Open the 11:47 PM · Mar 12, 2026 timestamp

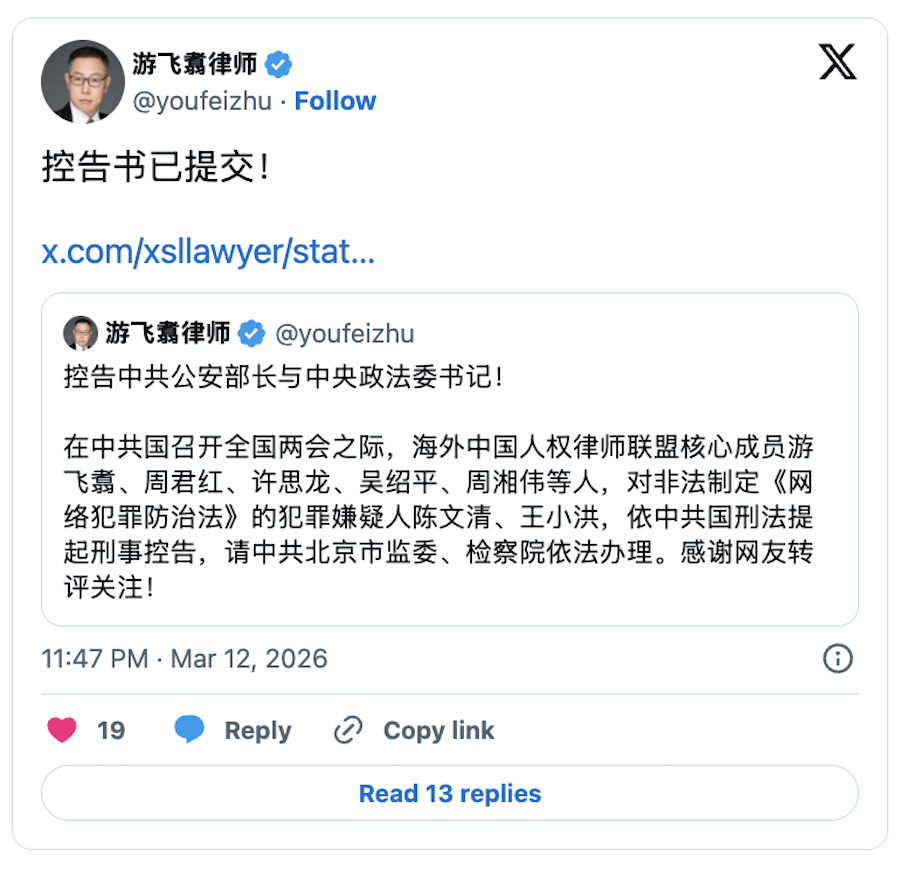(x=184, y=659)
